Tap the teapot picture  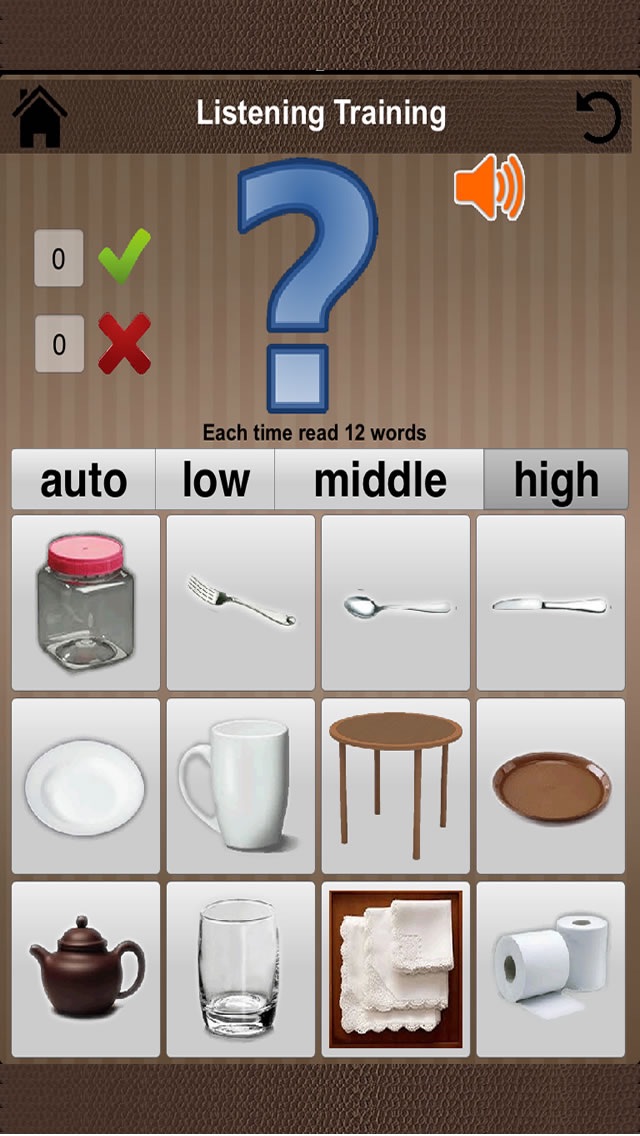pos(86,969)
